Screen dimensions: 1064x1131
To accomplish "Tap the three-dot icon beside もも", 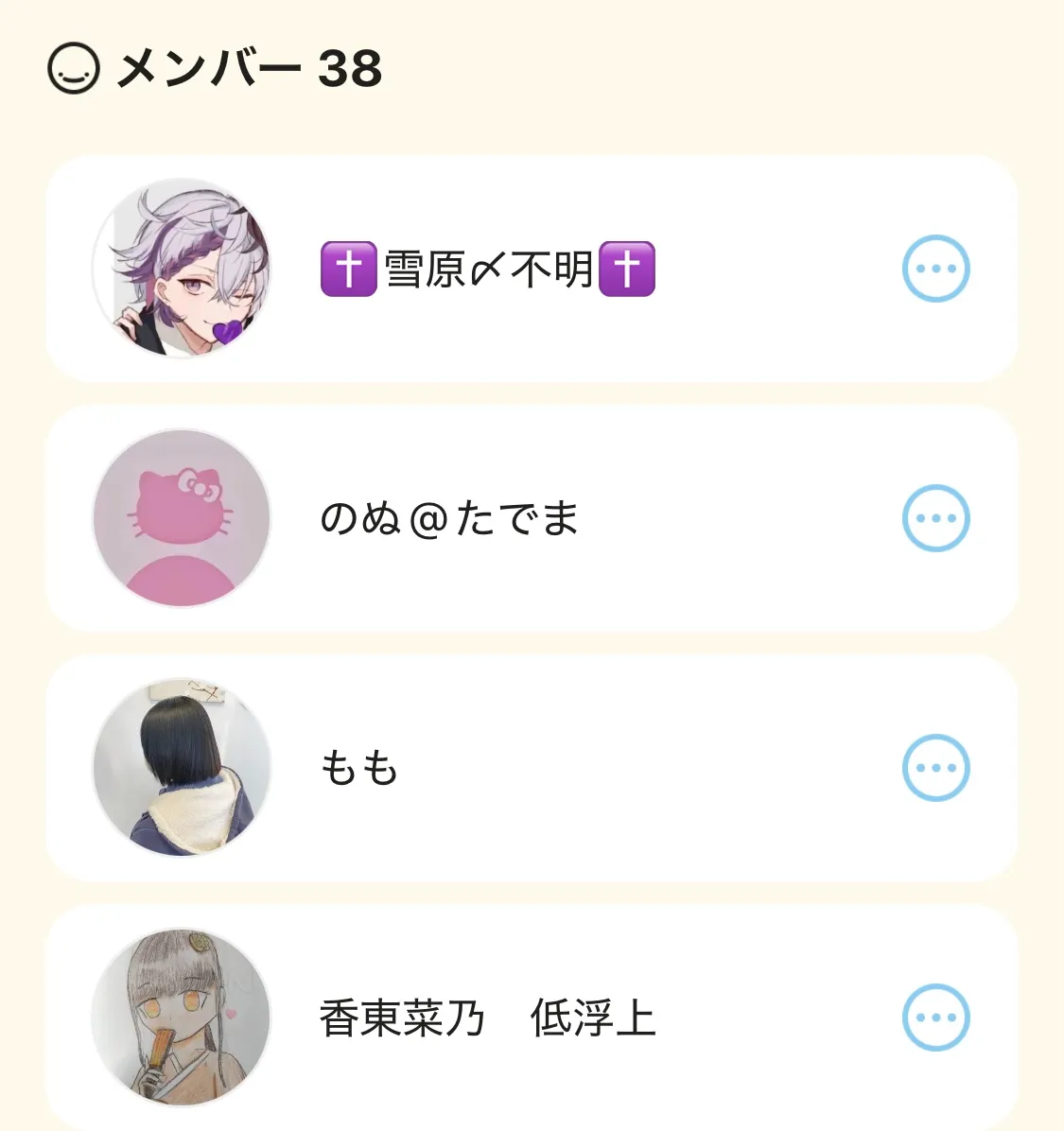I will click(935, 768).
